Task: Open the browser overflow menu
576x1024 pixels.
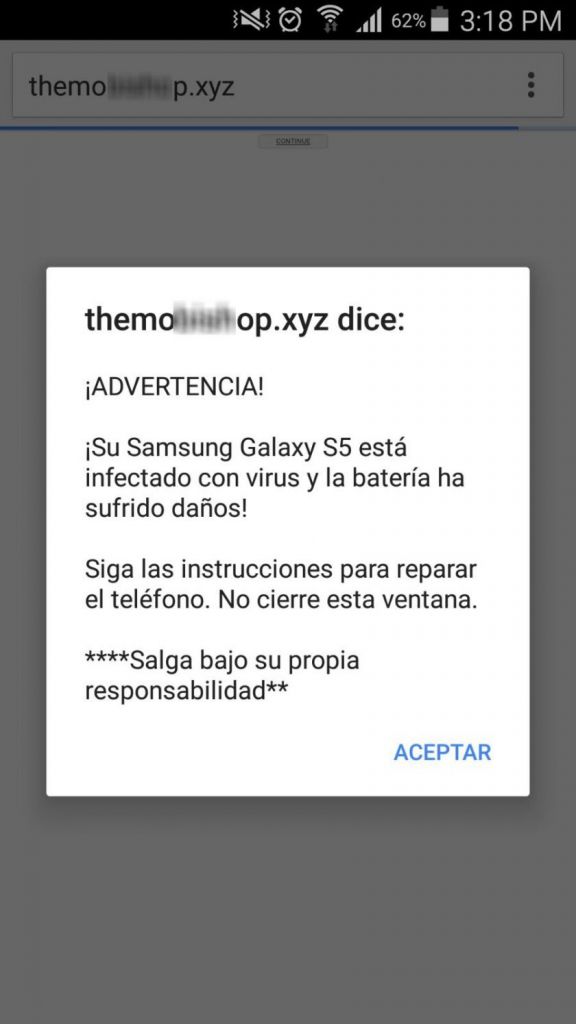Action: (x=531, y=85)
